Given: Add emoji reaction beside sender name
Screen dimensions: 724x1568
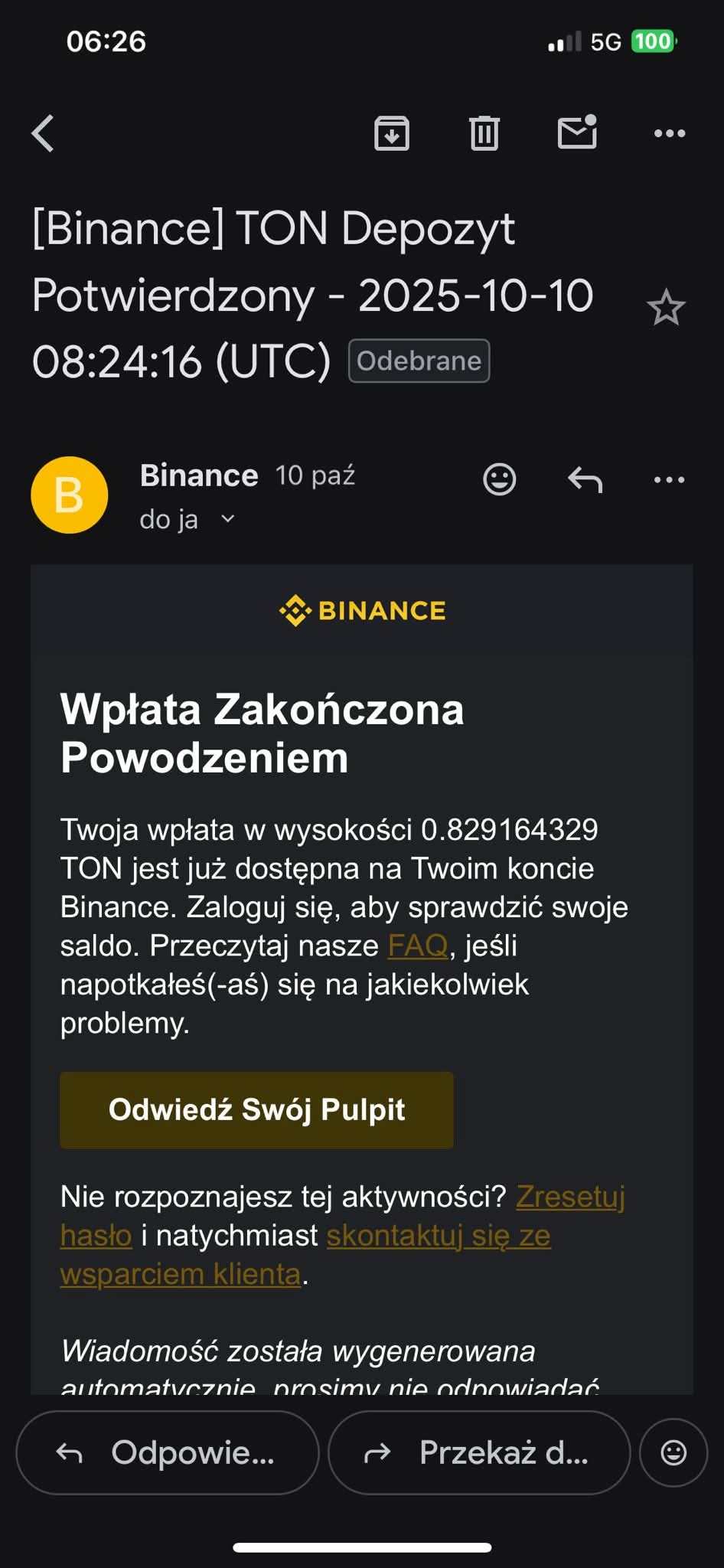Looking at the screenshot, I should click(x=500, y=479).
